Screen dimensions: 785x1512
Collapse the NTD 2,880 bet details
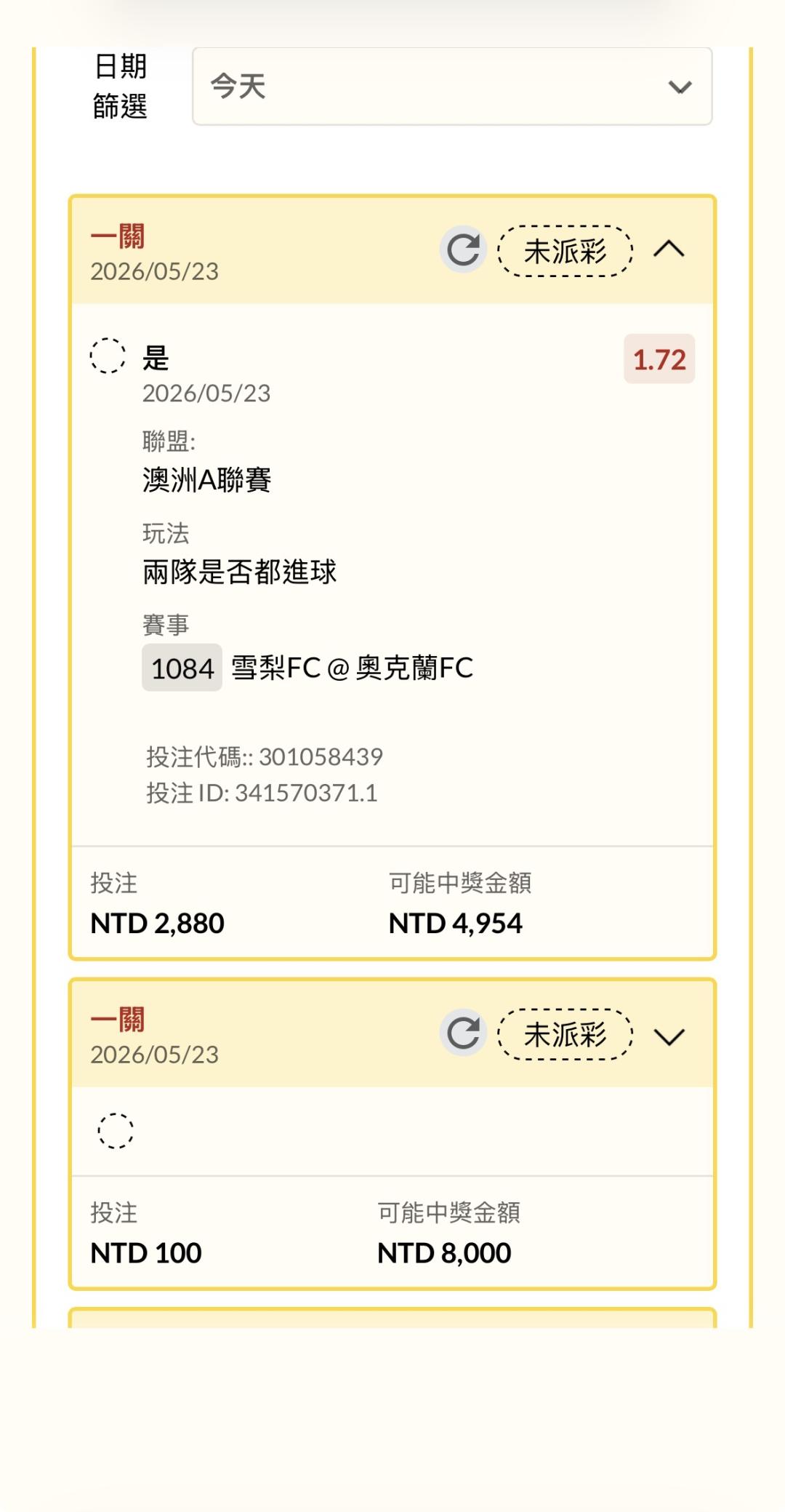pos(669,249)
